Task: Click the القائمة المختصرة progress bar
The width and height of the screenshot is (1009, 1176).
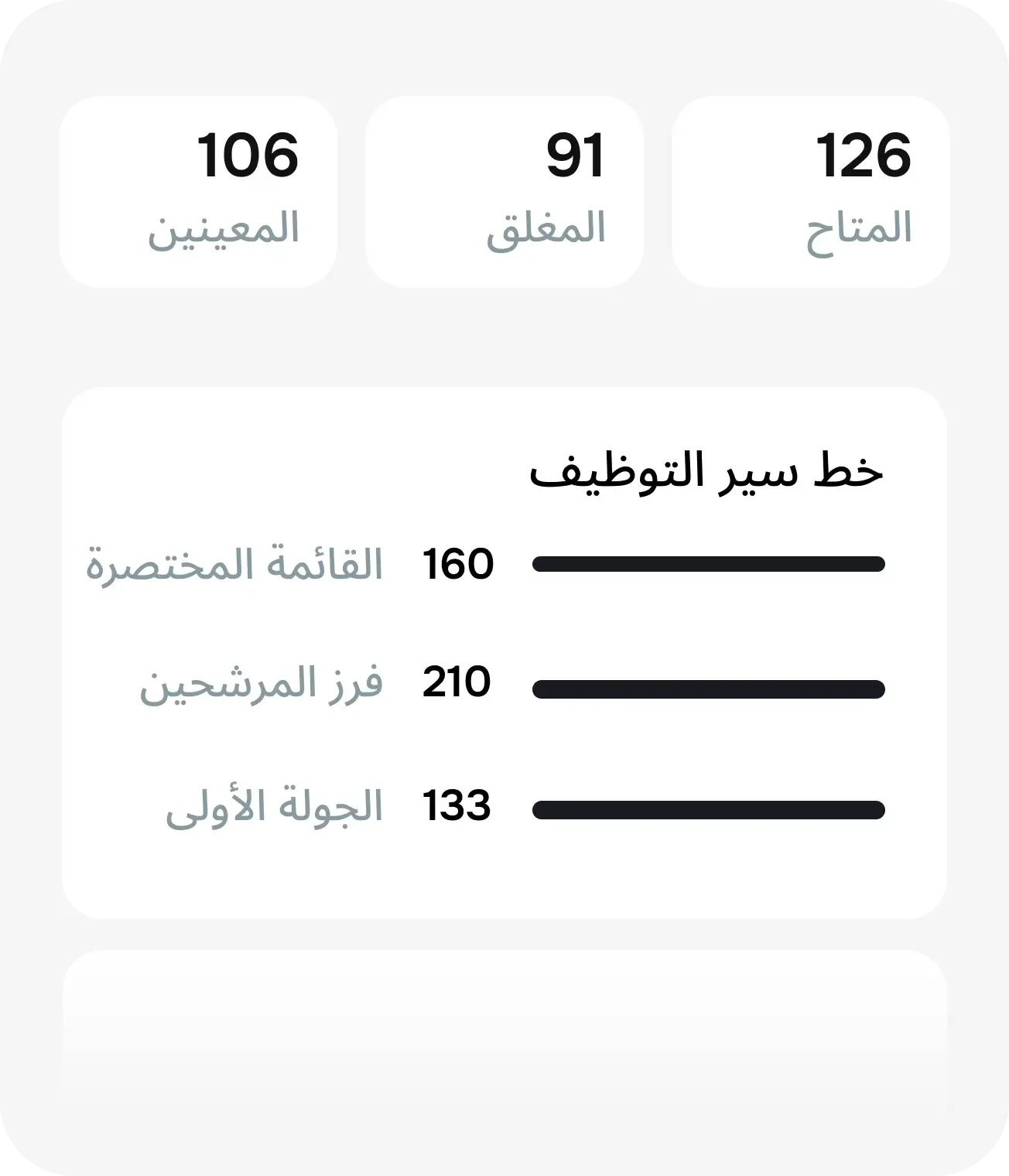Action: [710, 563]
